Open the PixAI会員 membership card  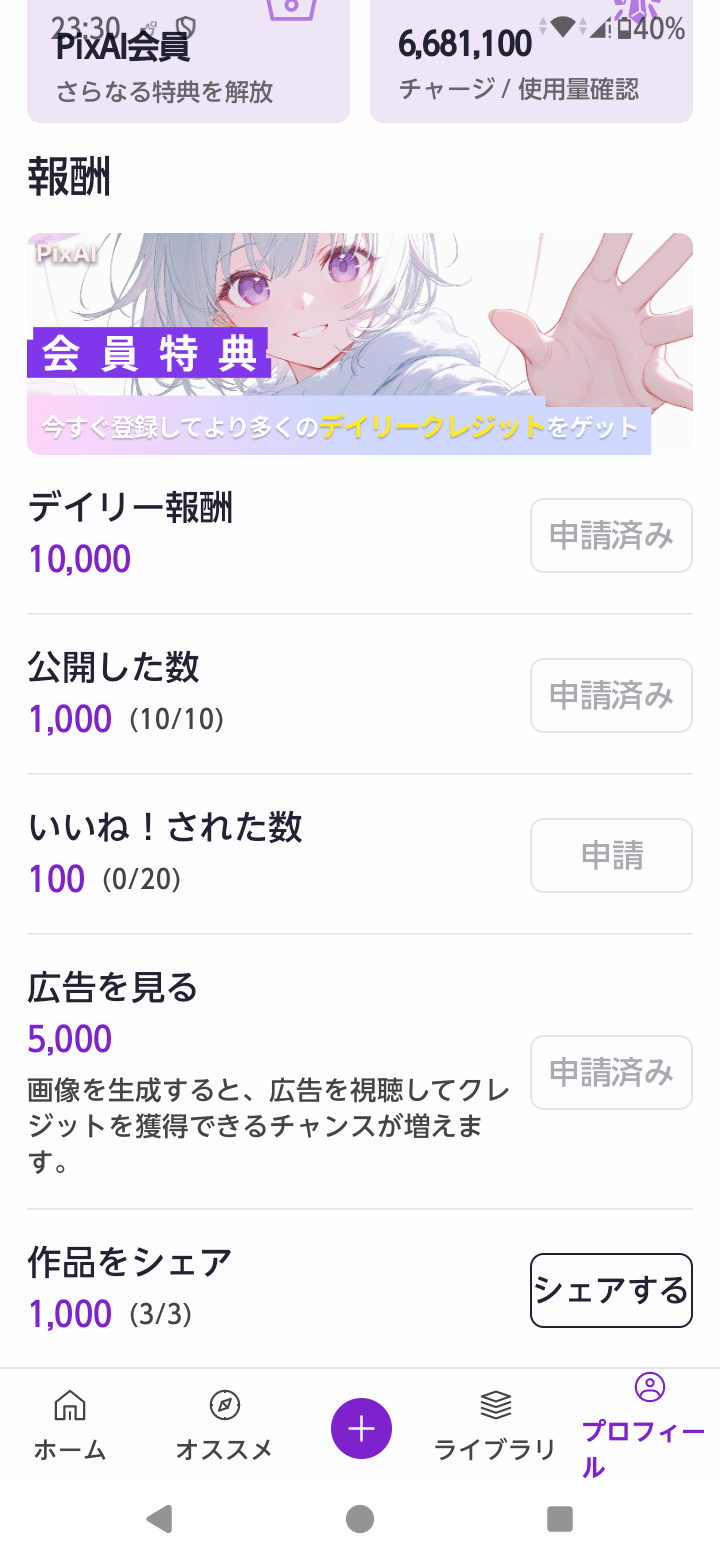(x=188, y=65)
